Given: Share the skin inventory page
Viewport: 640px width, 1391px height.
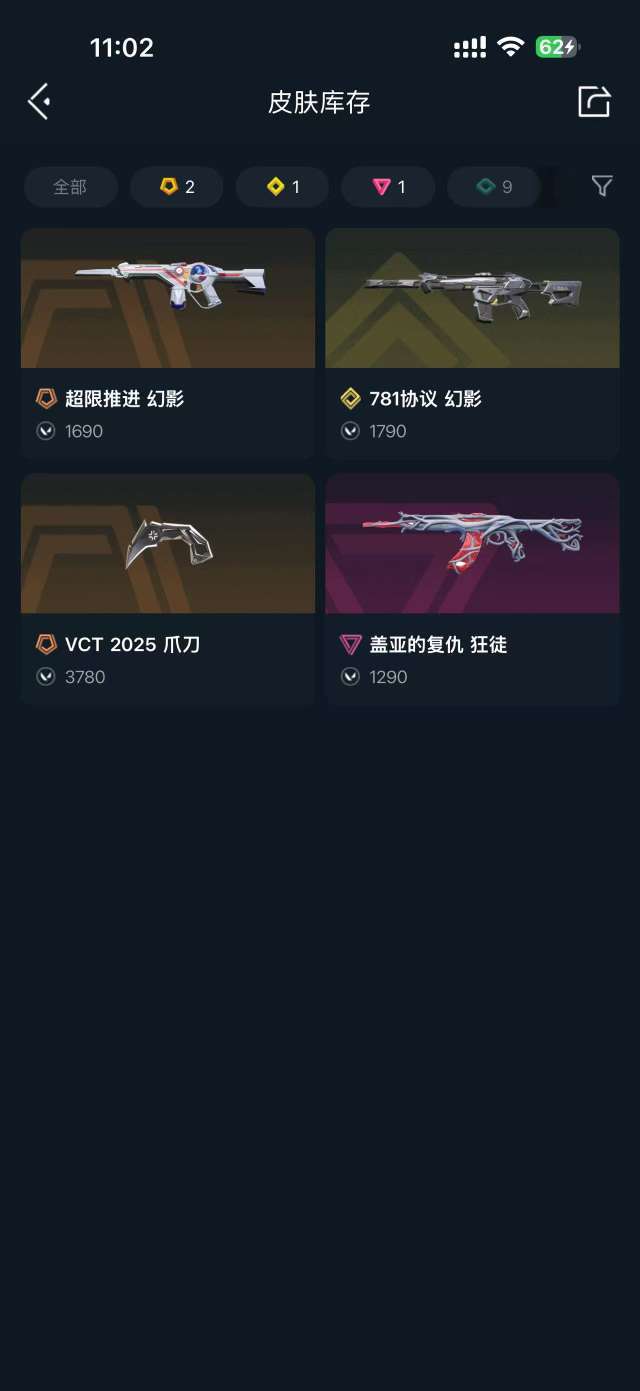Looking at the screenshot, I should tap(593, 102).
